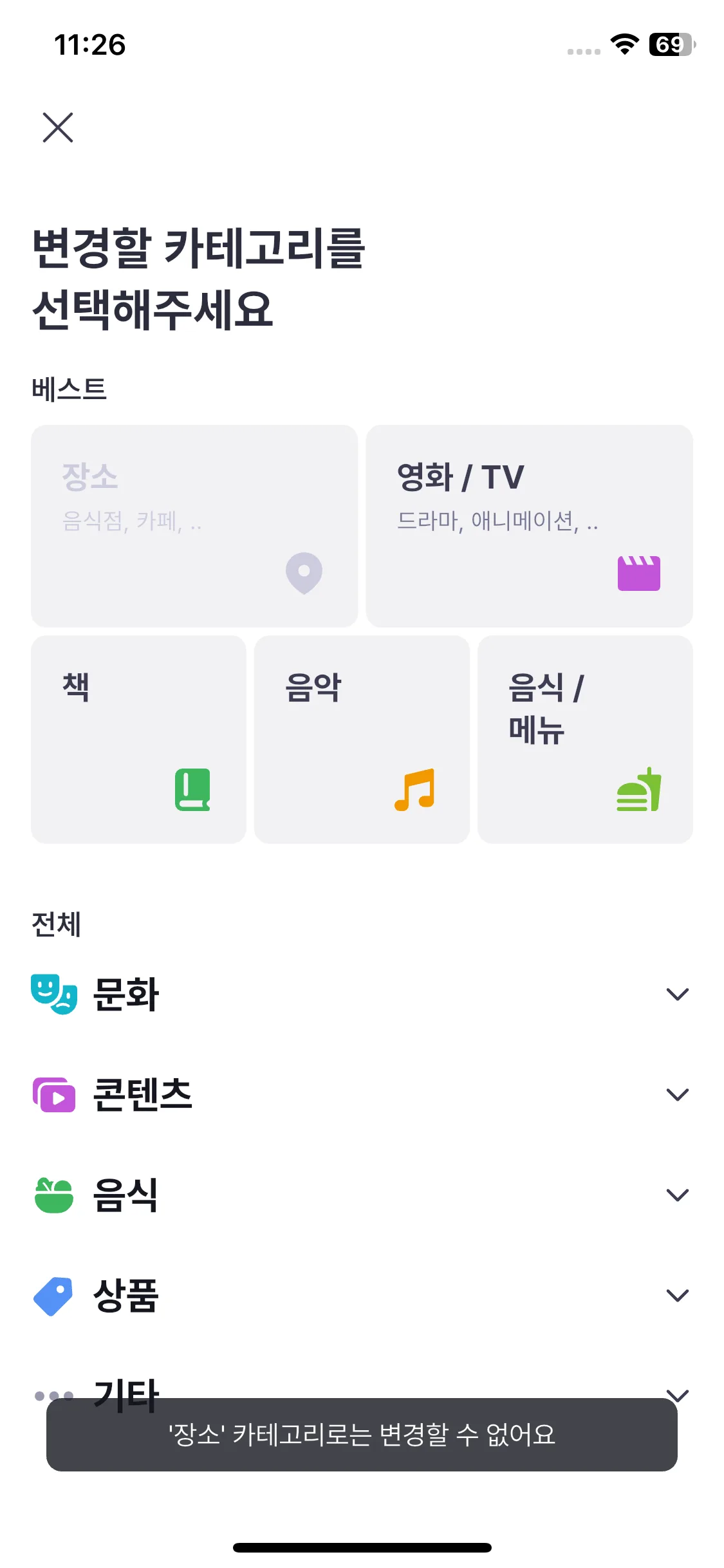Image resolution: width=724 pixels, height=1568 pixels.
Task: Expand the 문화 category section
Action: [x=677, y=994]
